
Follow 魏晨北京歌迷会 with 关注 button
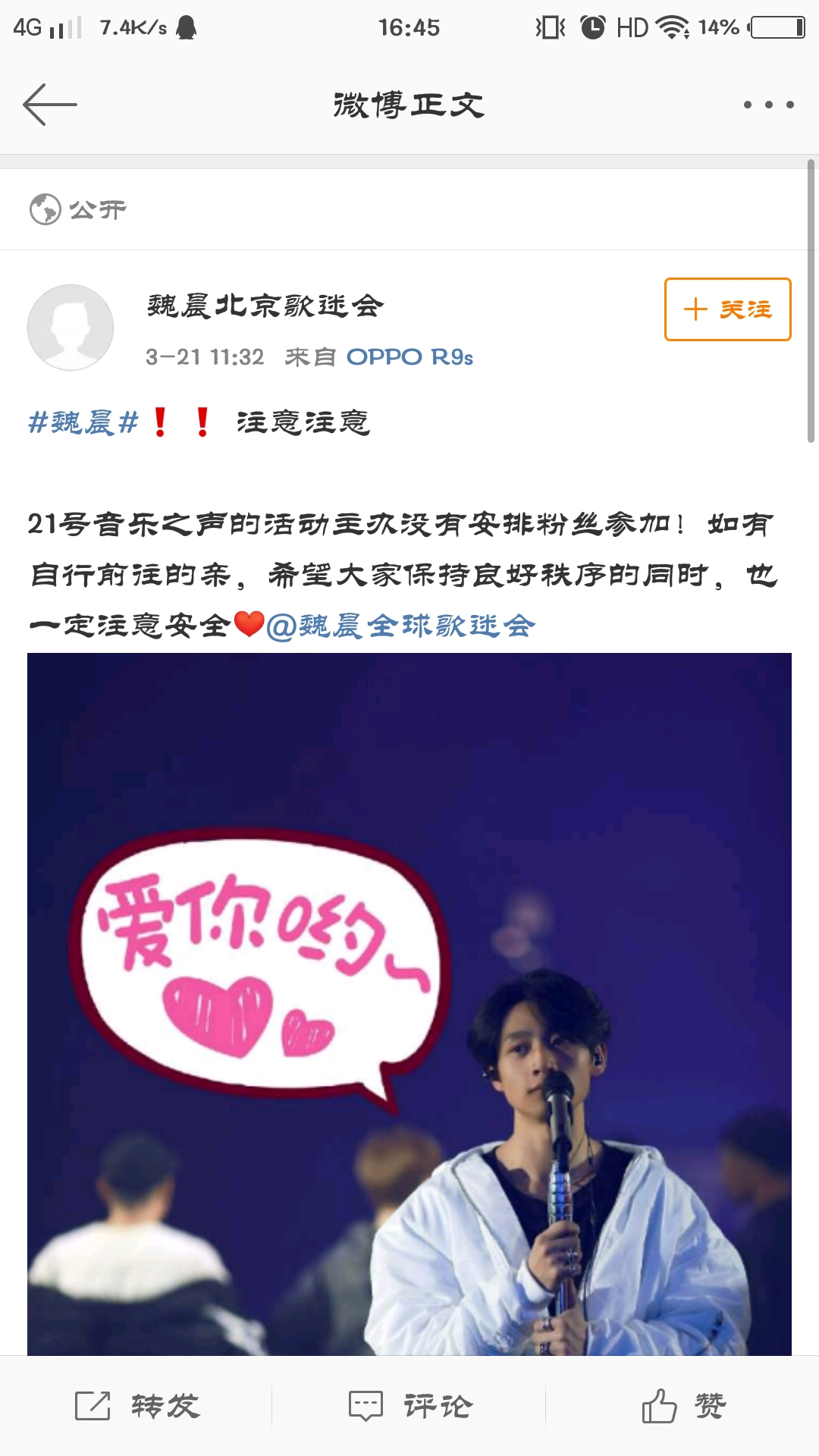727,309
